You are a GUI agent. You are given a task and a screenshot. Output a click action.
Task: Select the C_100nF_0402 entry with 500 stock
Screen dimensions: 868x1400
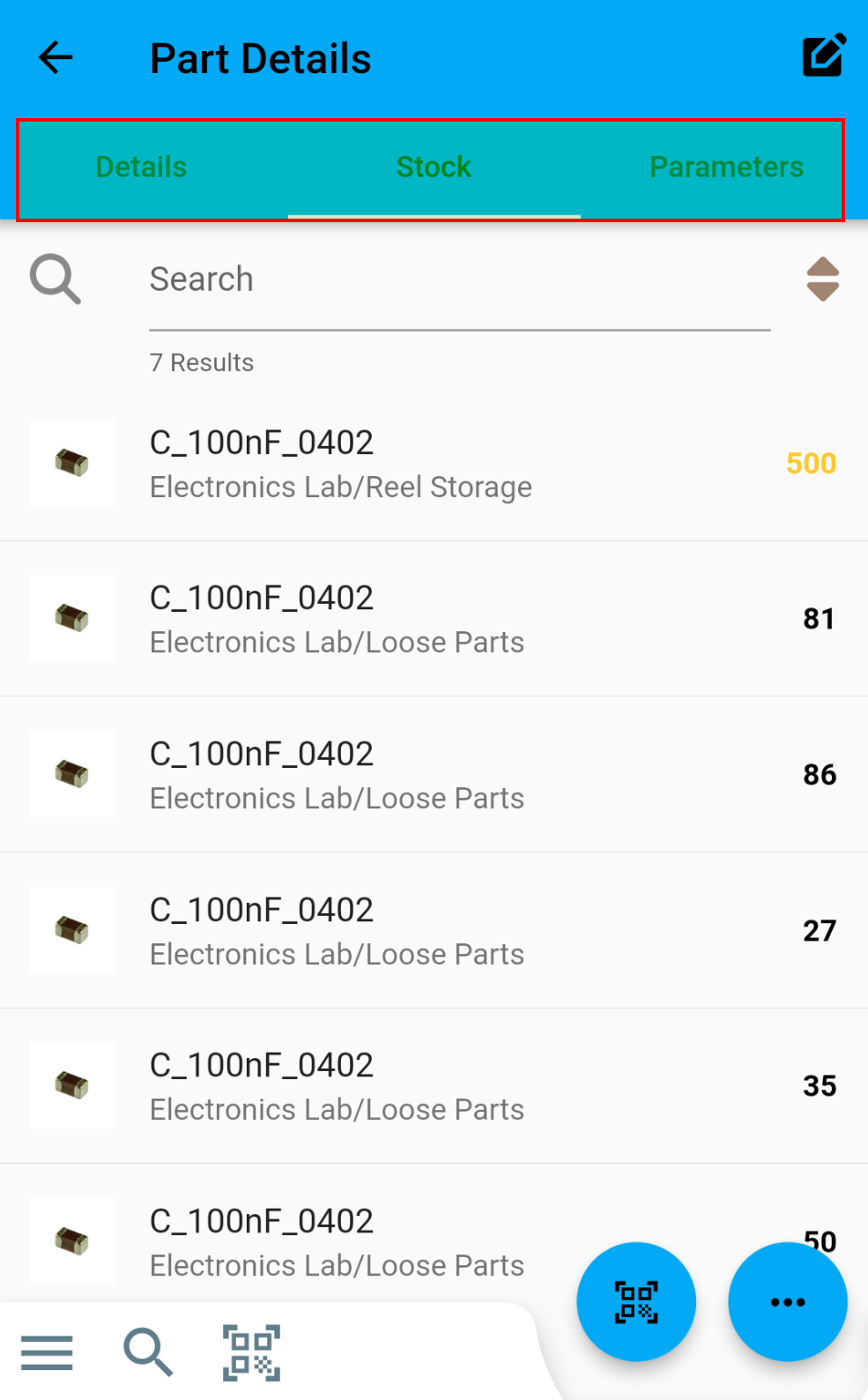pyautogui.click(x=352, y=463)
